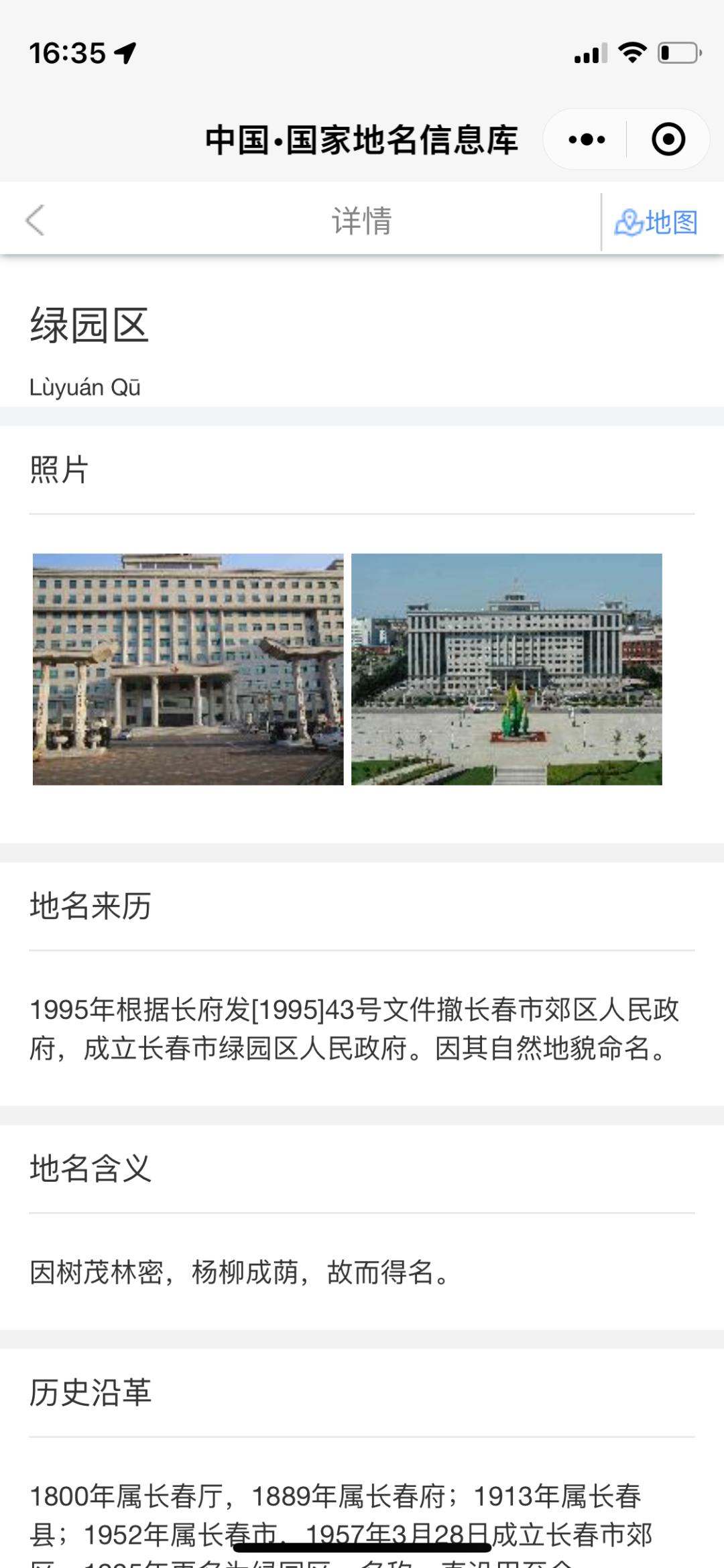This screenshot has height=1568, width=724.
Task: Tap the 详情 title in the navigation bar
Action: click(362, 219)
